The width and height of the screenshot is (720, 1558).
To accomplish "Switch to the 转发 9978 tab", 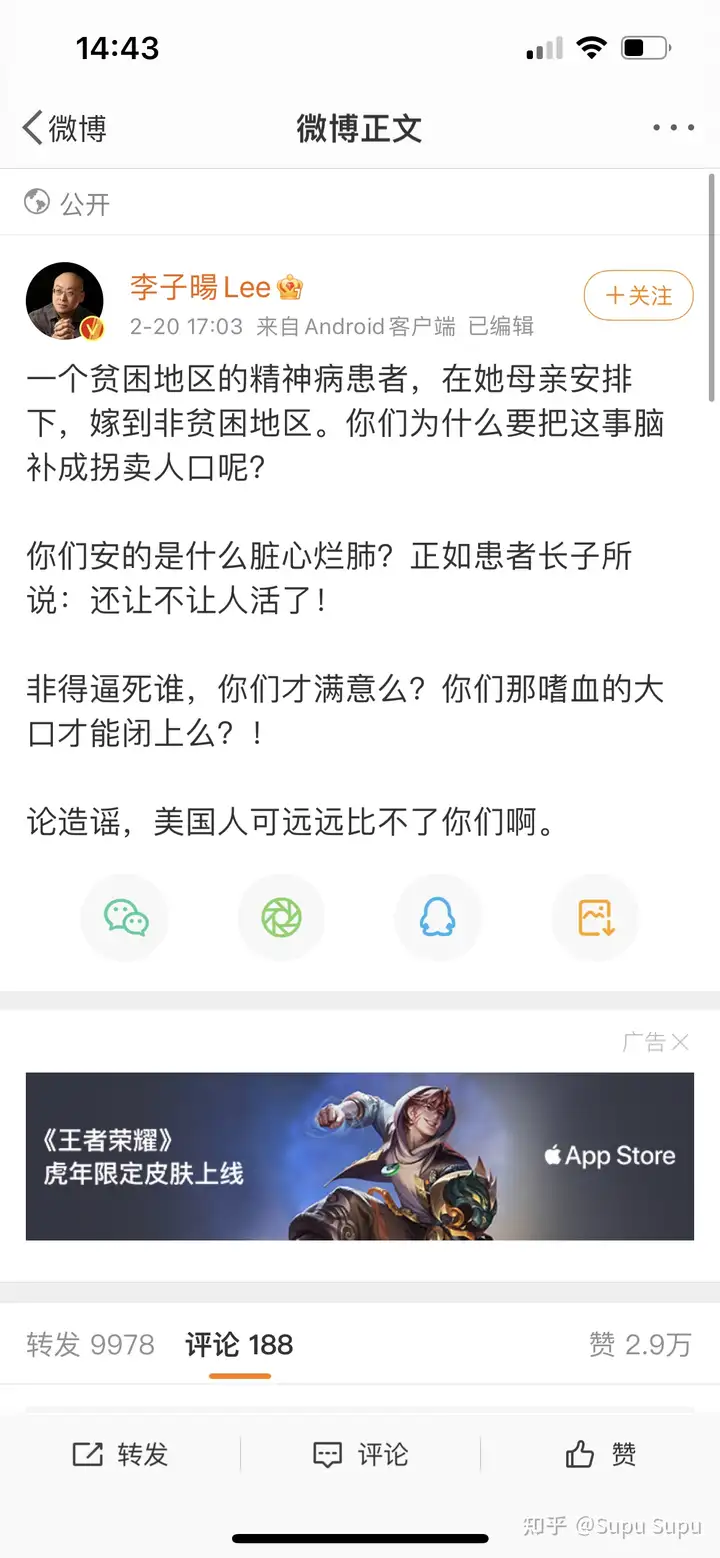I will click(91, 1344).
